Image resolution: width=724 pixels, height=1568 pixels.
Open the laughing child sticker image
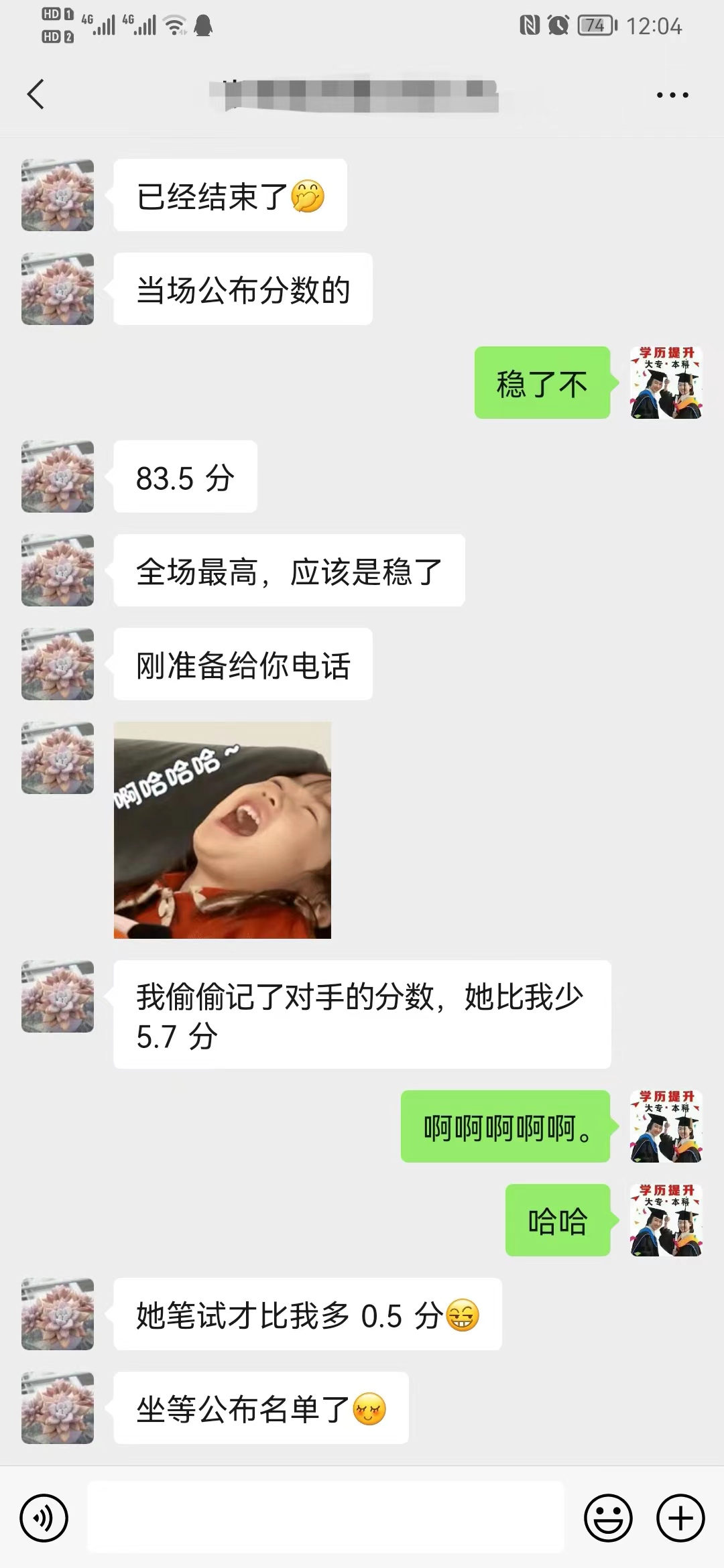[223, 830]
